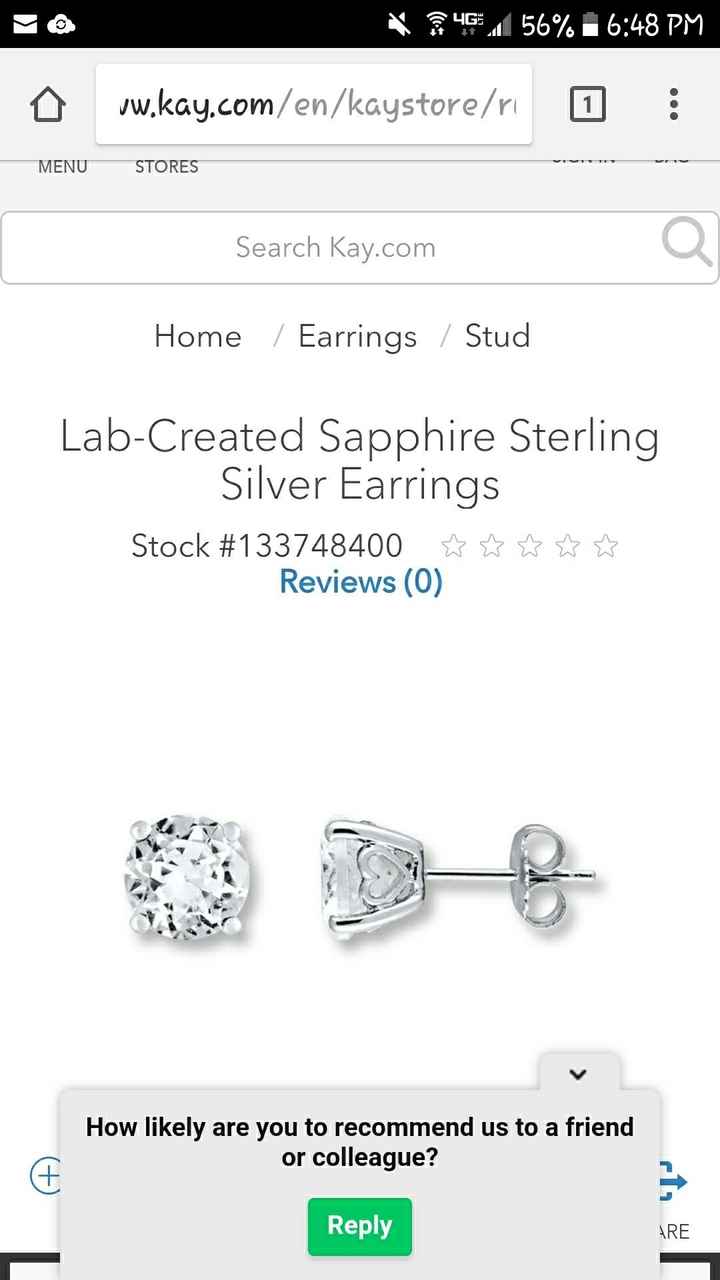Collapse the survey popup with chevron

[578, 1074]
